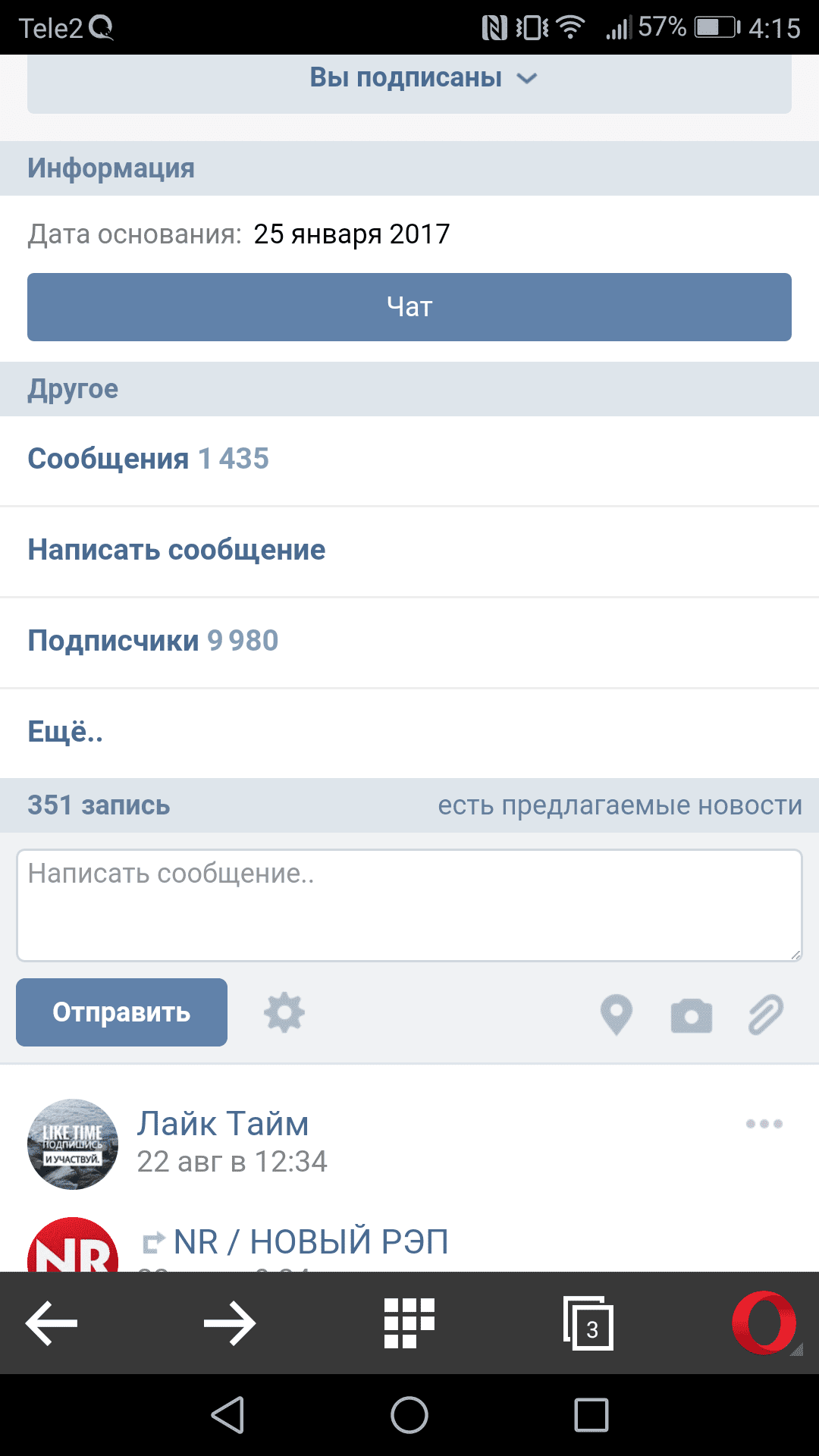This screenshot has height=1456, width=819.
Task: Open the browser tabs switcher showing 3
Action: [x=588, y=1324]
